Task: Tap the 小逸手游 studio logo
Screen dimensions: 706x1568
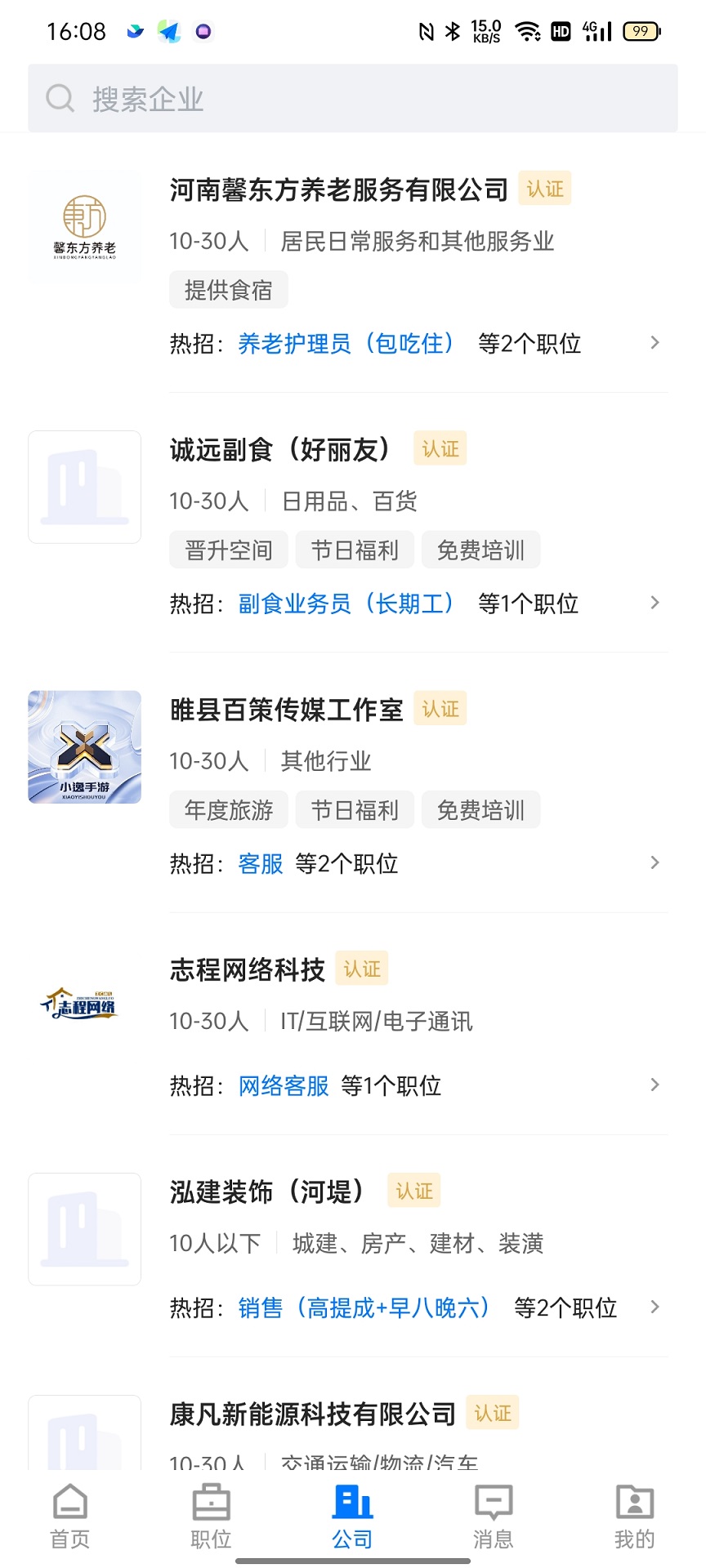Action: point(84,746)
